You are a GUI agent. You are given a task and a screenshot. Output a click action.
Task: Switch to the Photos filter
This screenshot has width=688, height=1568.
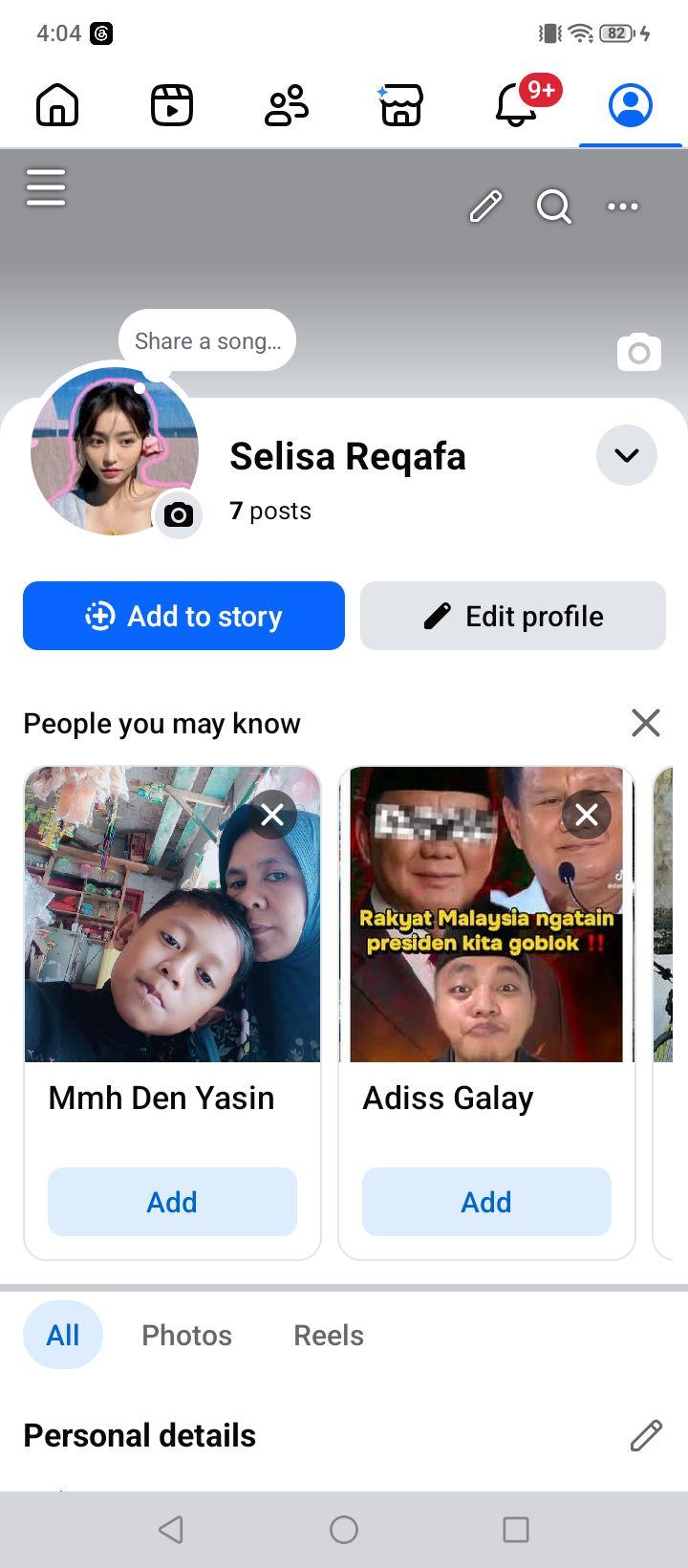[x=186, y=1335]
